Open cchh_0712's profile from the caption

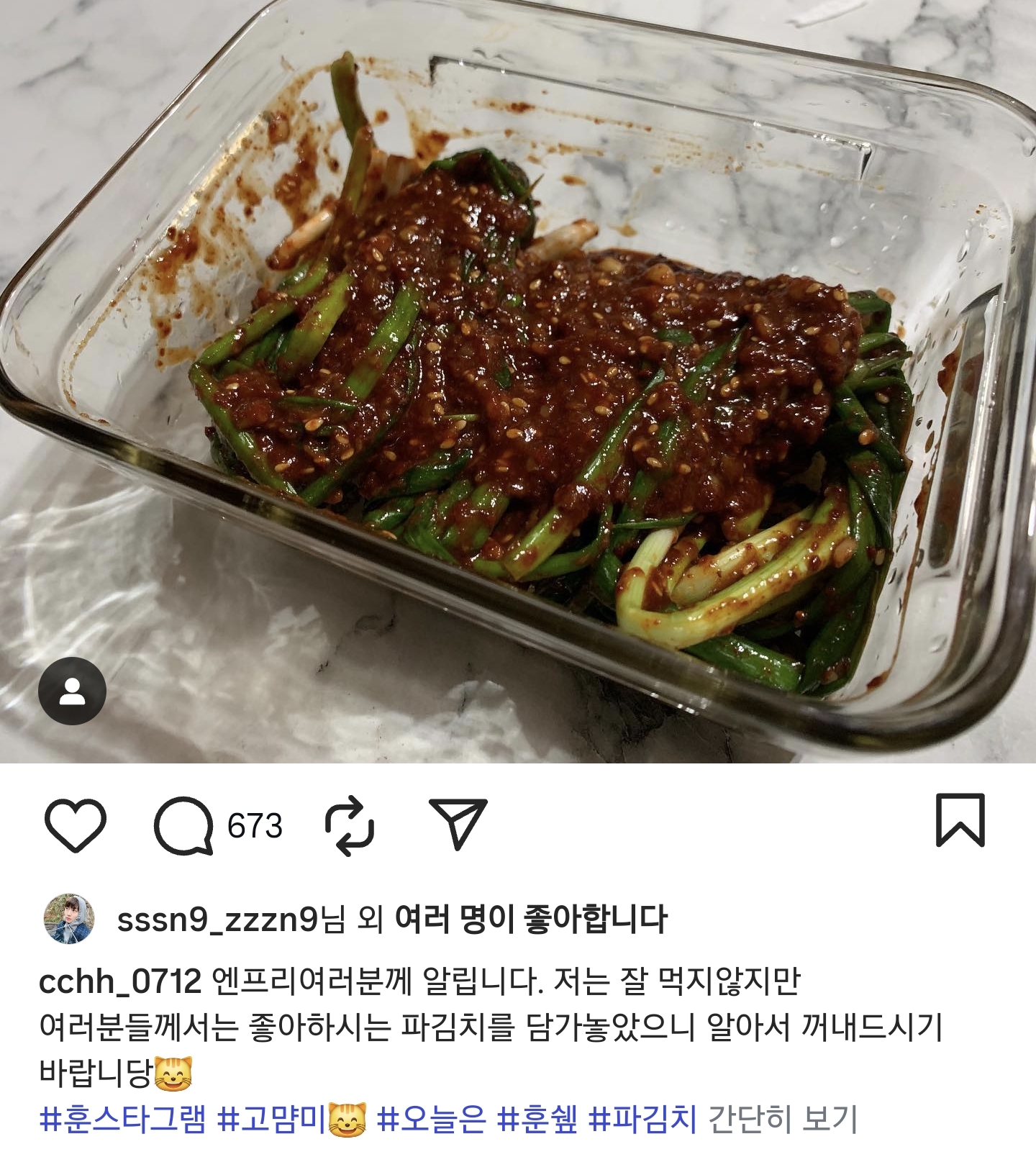click(x=119, y=981)
